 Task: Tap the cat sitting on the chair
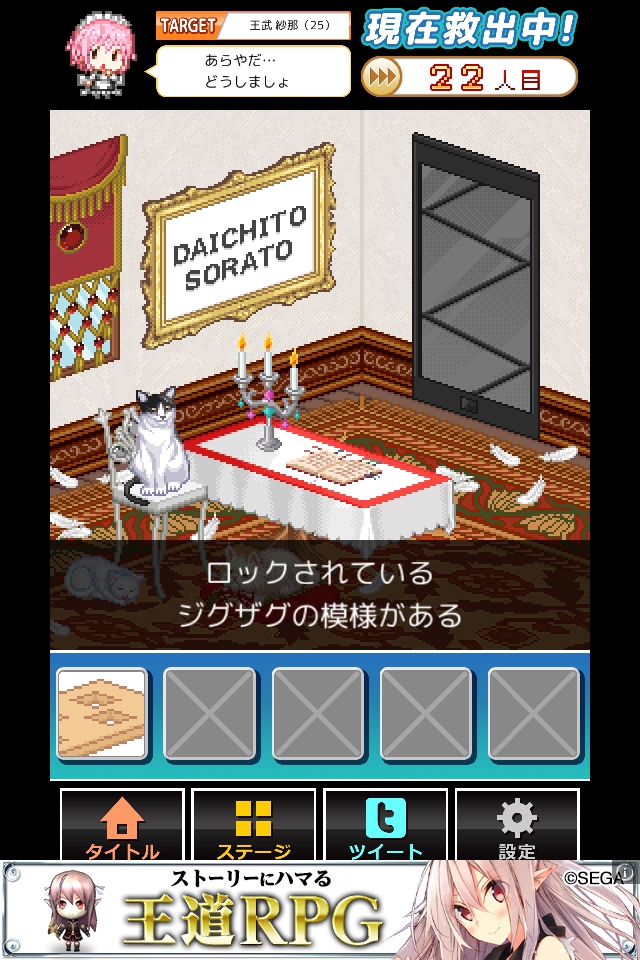pyautogui.click(x=159, y=445)
